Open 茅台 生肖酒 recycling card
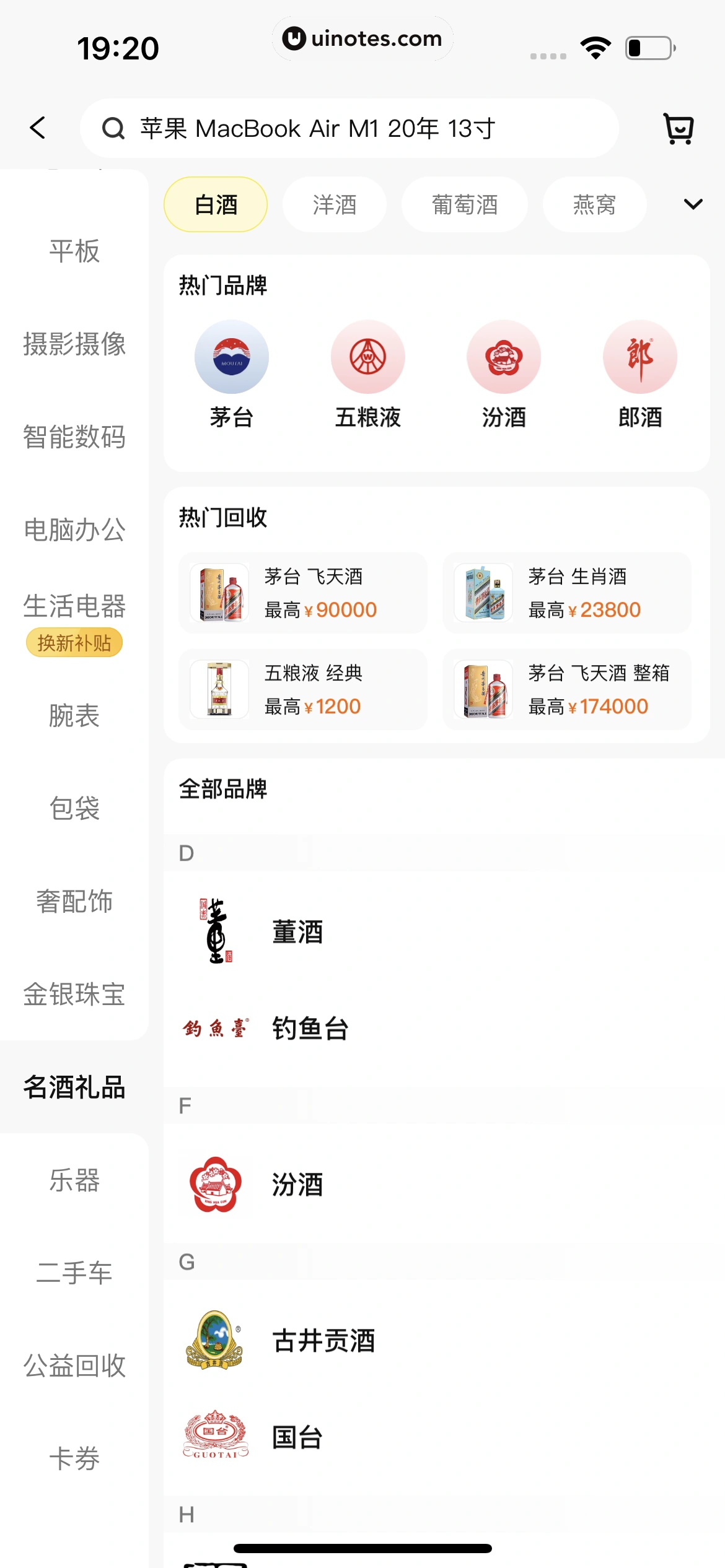Viewport: 725px width, 1568px height. [x=566, y=593]
